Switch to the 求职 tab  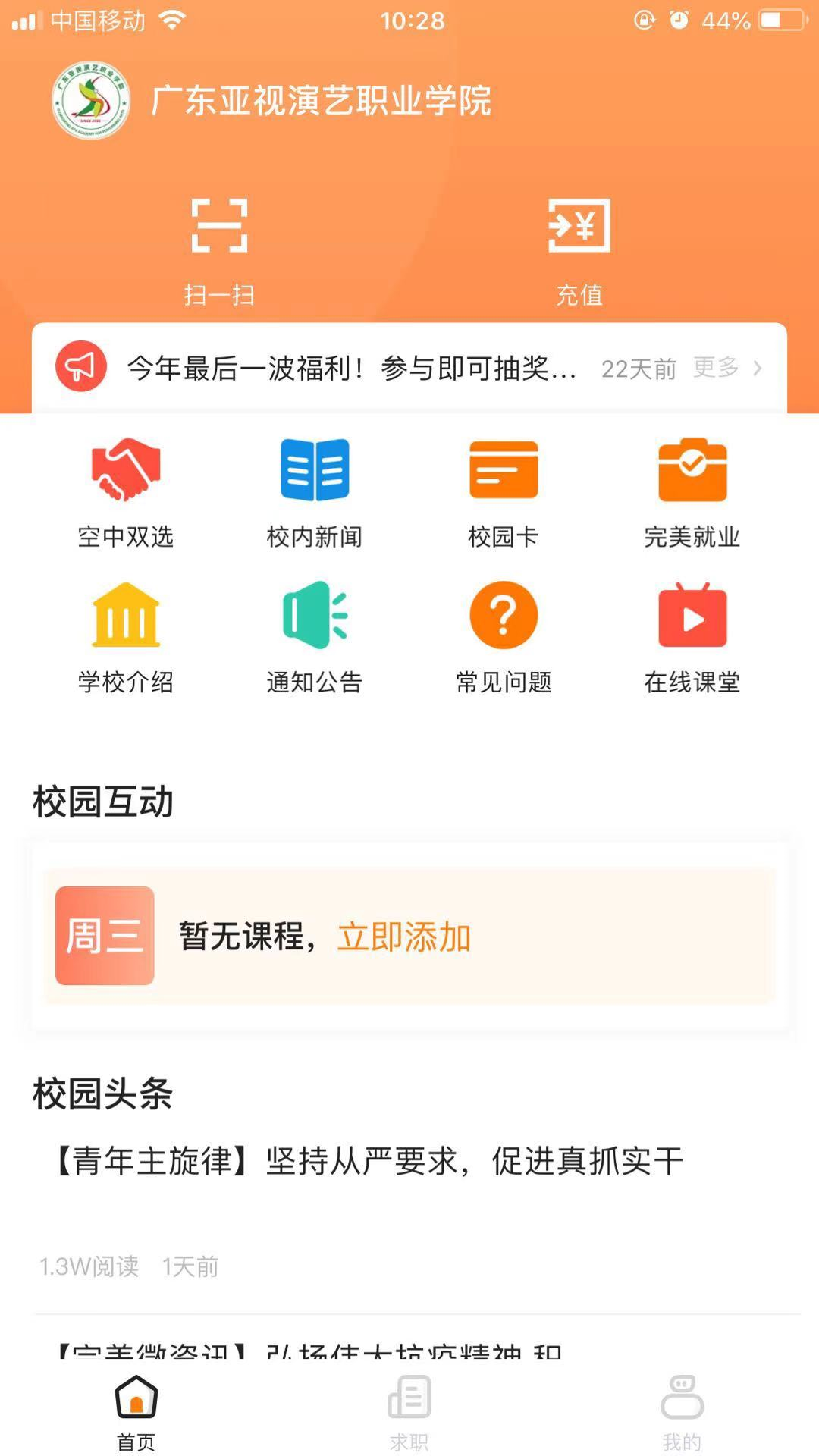coord(409,1412)
